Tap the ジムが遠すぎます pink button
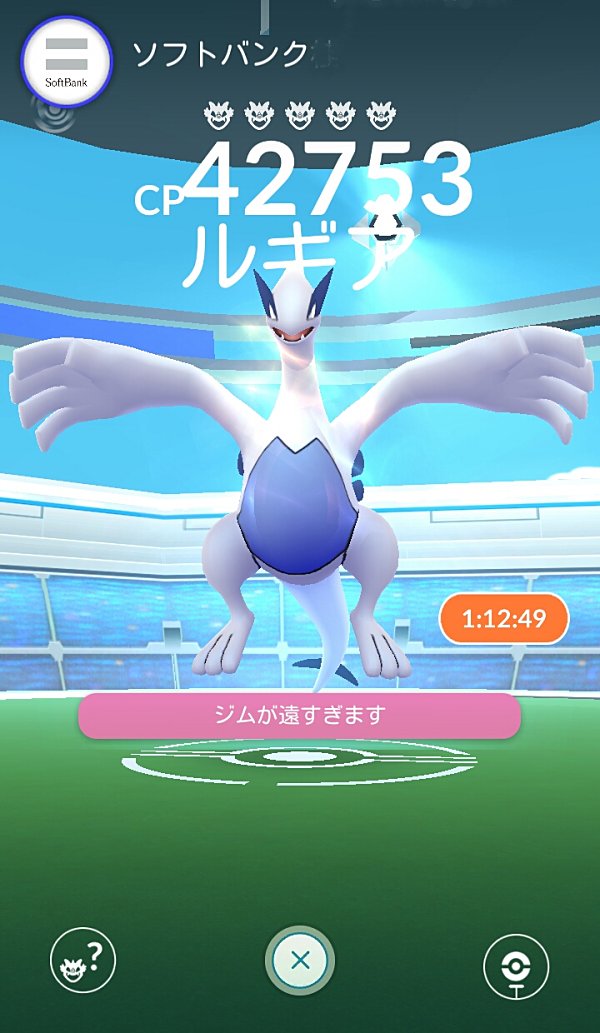Image resolution: width=600 pixels, height=1033 pixels. (x=300, y=715)
